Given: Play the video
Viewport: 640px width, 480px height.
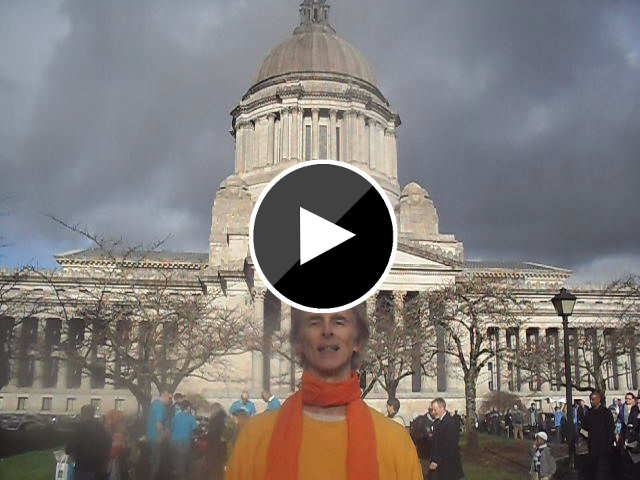Looking at the screenshot, I should click(323, 236).
